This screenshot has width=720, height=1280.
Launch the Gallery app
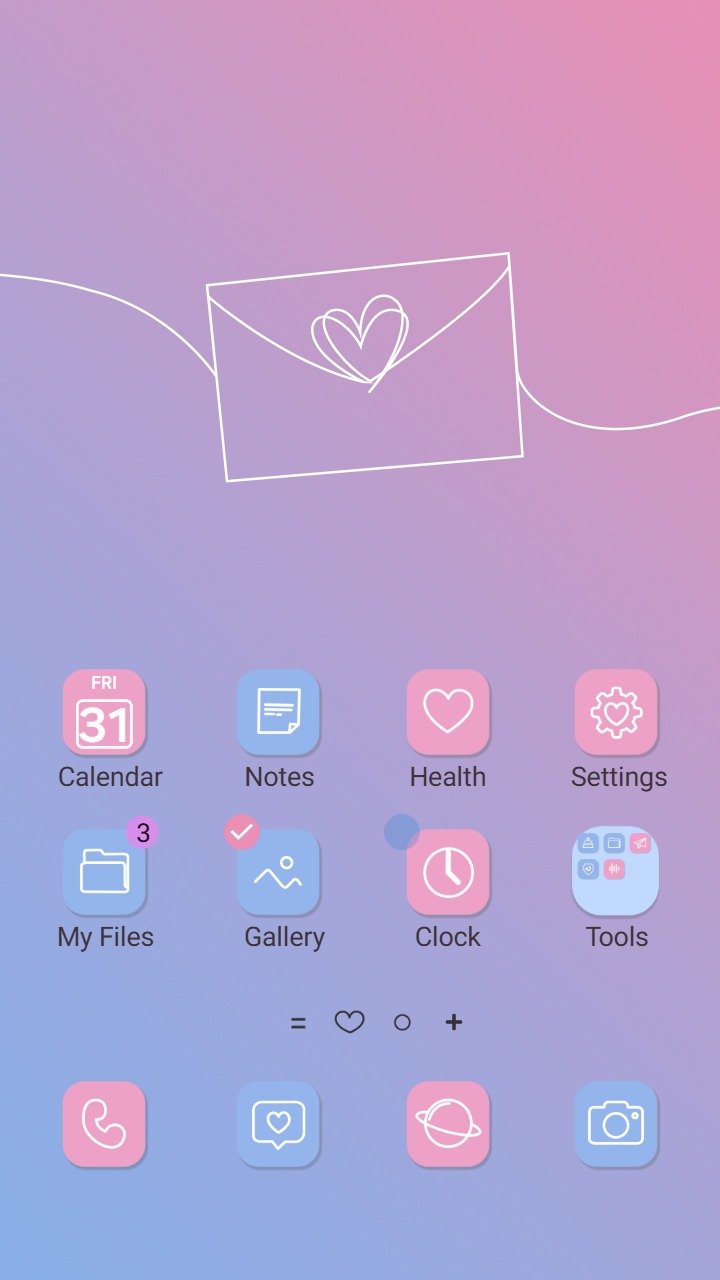278,872
